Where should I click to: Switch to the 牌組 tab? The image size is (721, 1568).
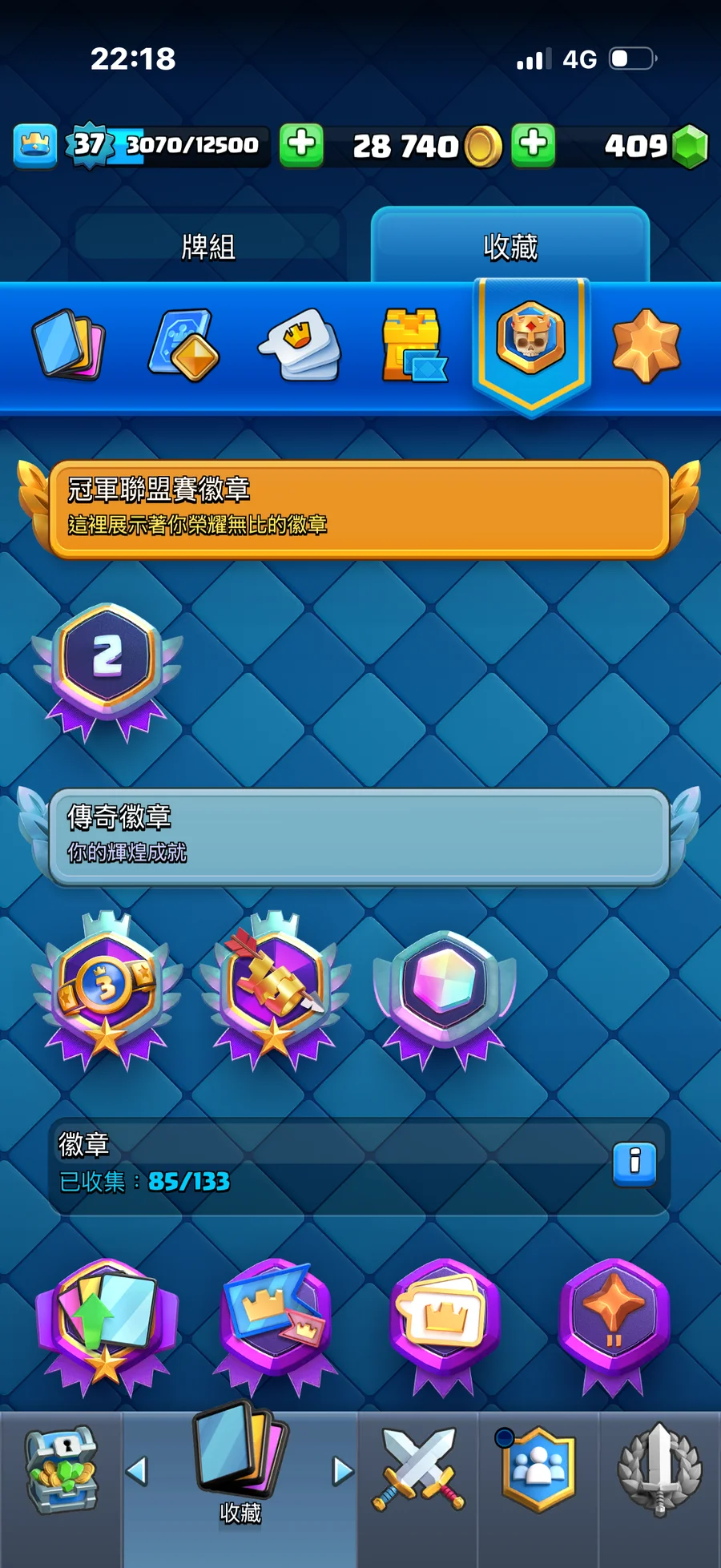[207, 246]
